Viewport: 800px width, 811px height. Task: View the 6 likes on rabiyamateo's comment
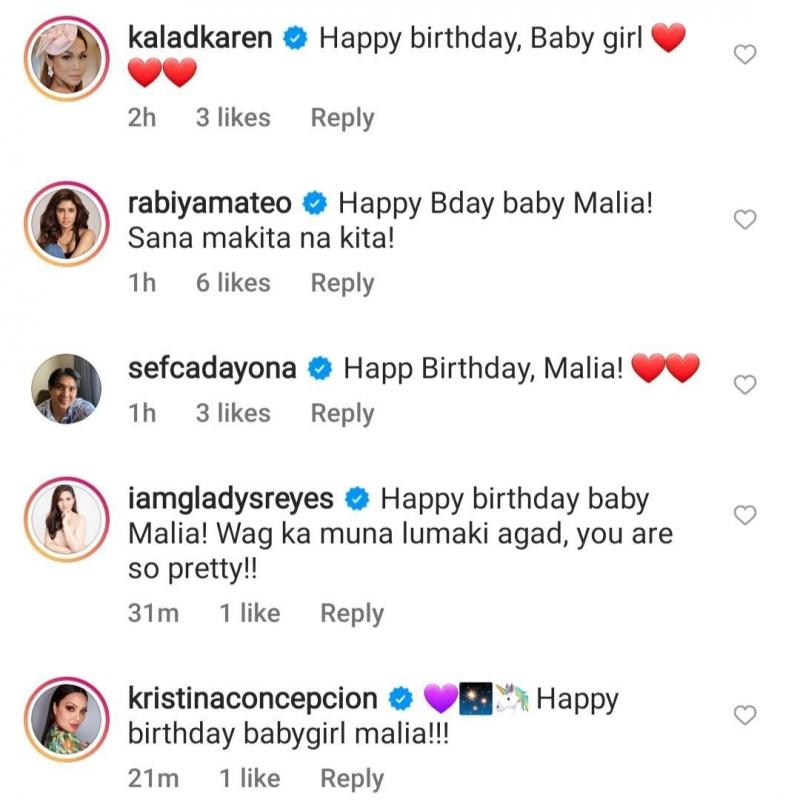(x=233, y=283)
